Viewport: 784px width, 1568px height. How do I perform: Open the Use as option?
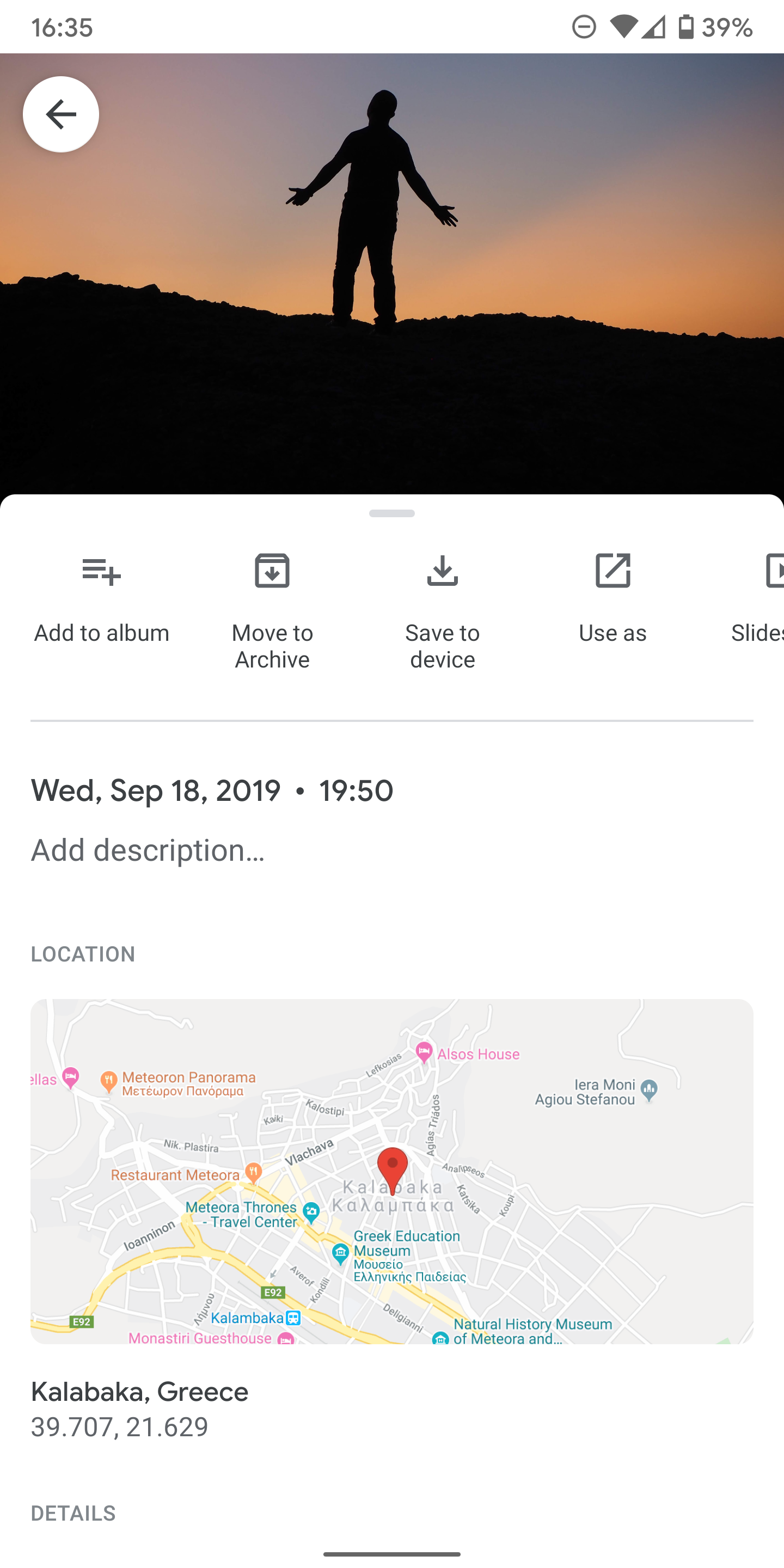tap(612, 571)
